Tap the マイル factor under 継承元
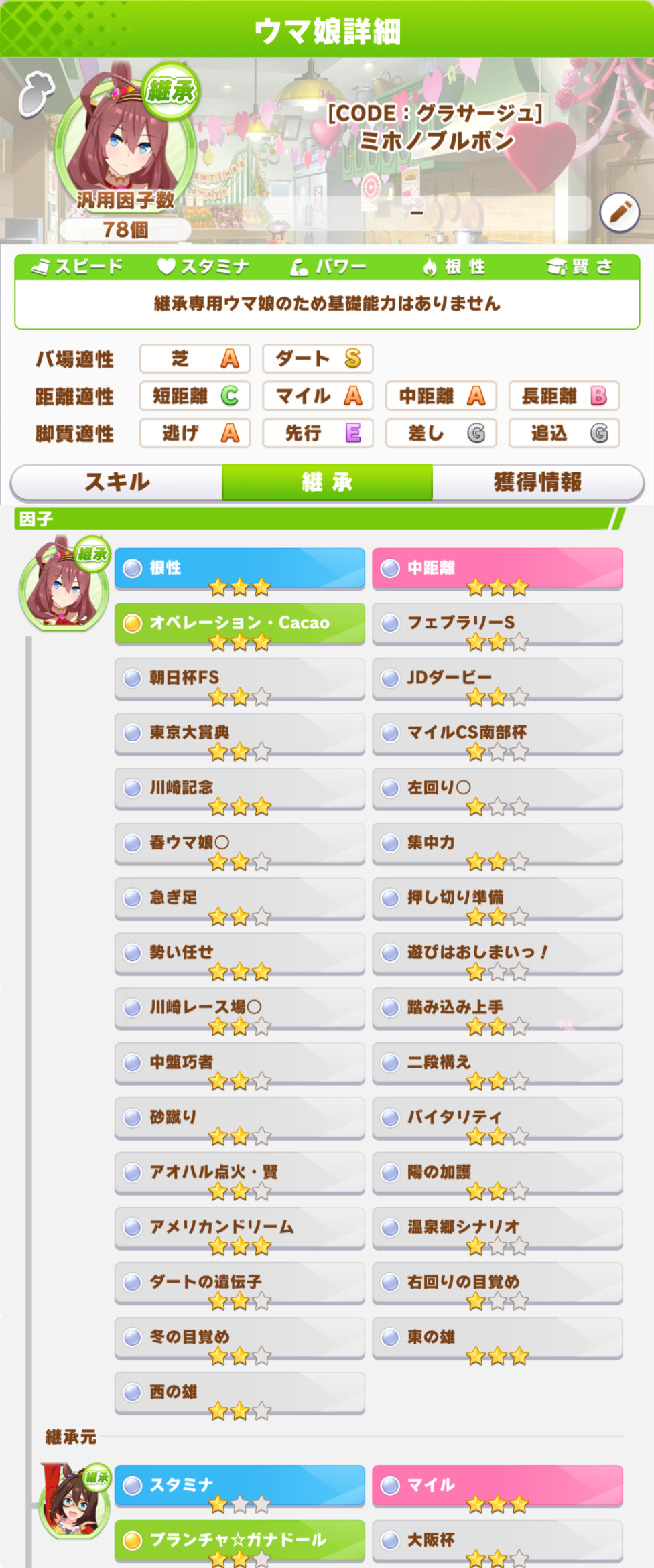The height and width of the screenshot is (1568, 654). pos(497,1486)
